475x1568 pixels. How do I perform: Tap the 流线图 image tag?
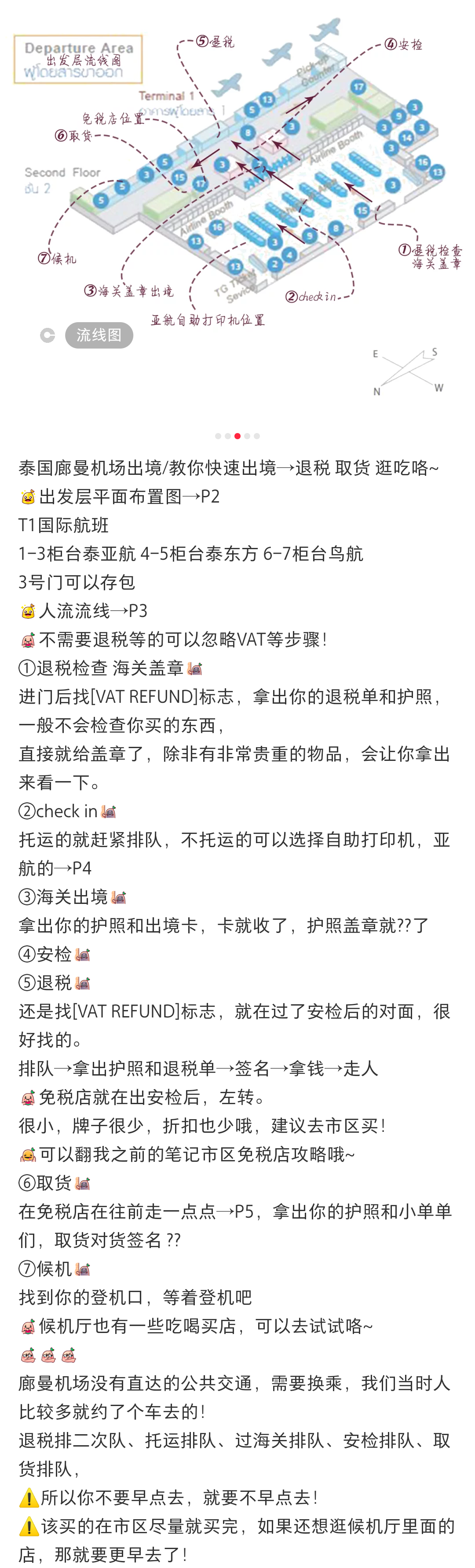tap(99, 335)
